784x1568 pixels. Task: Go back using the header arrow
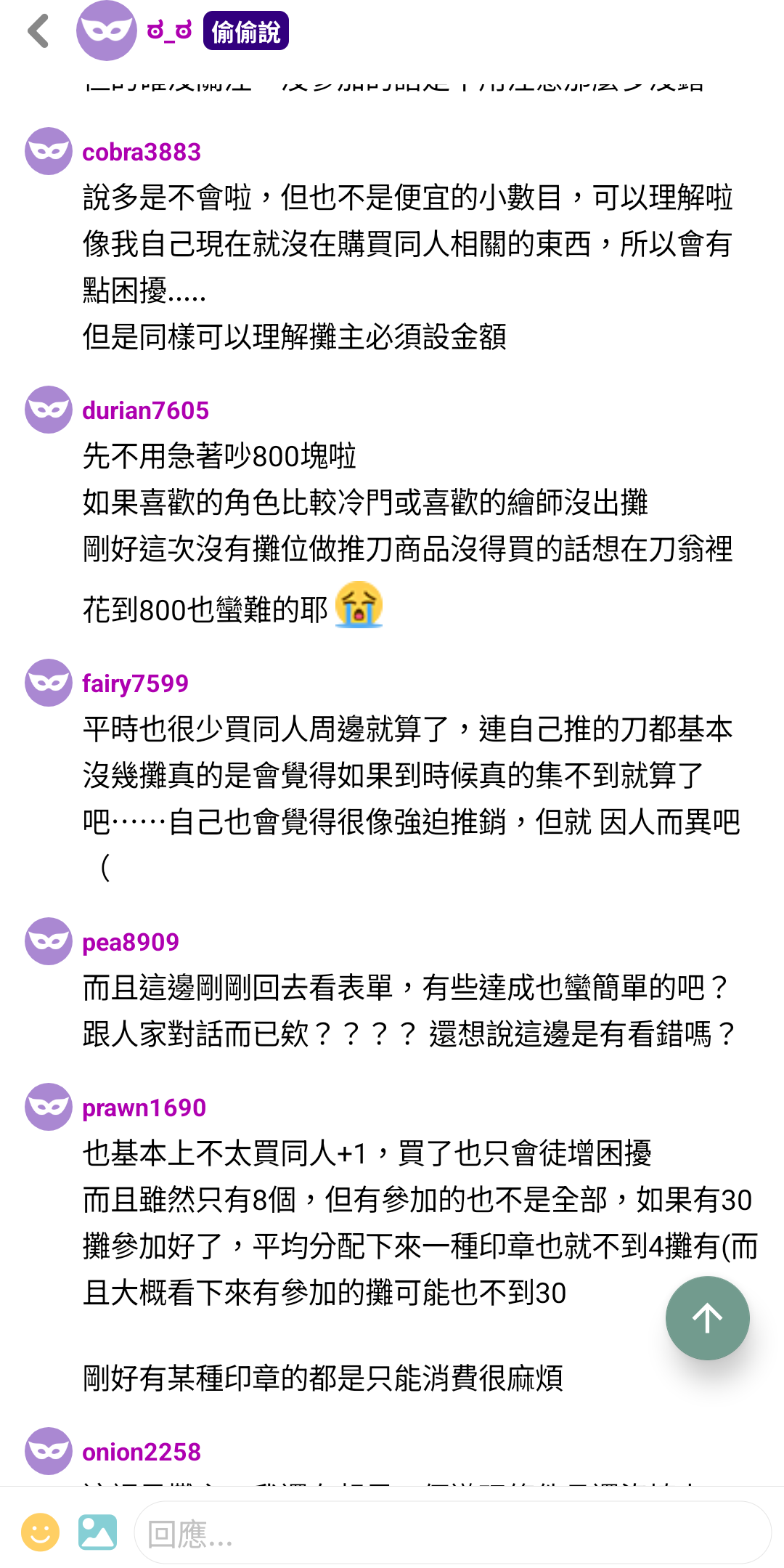pos(38,31)
